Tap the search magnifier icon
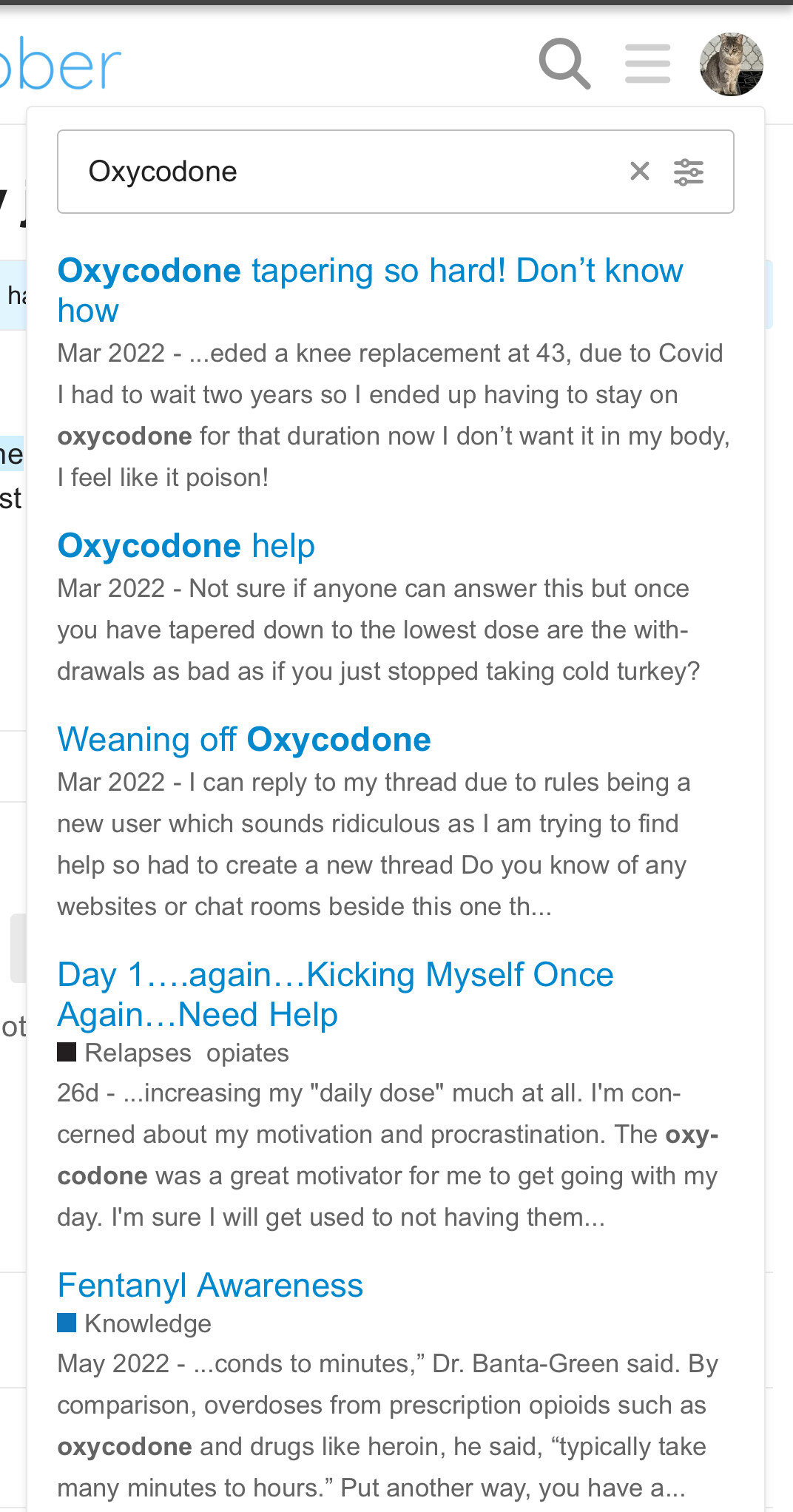 click(x=564, y=64)
